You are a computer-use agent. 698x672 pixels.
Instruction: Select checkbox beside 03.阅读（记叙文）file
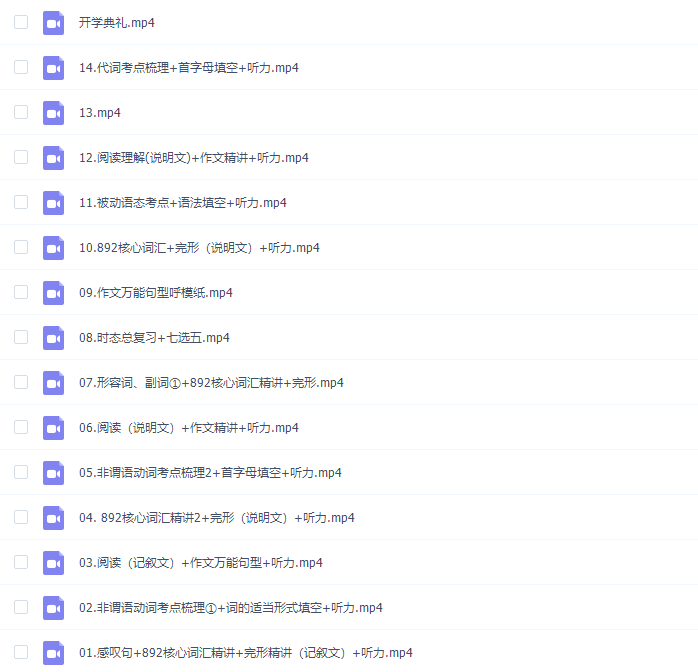click(x=21, y=562)
